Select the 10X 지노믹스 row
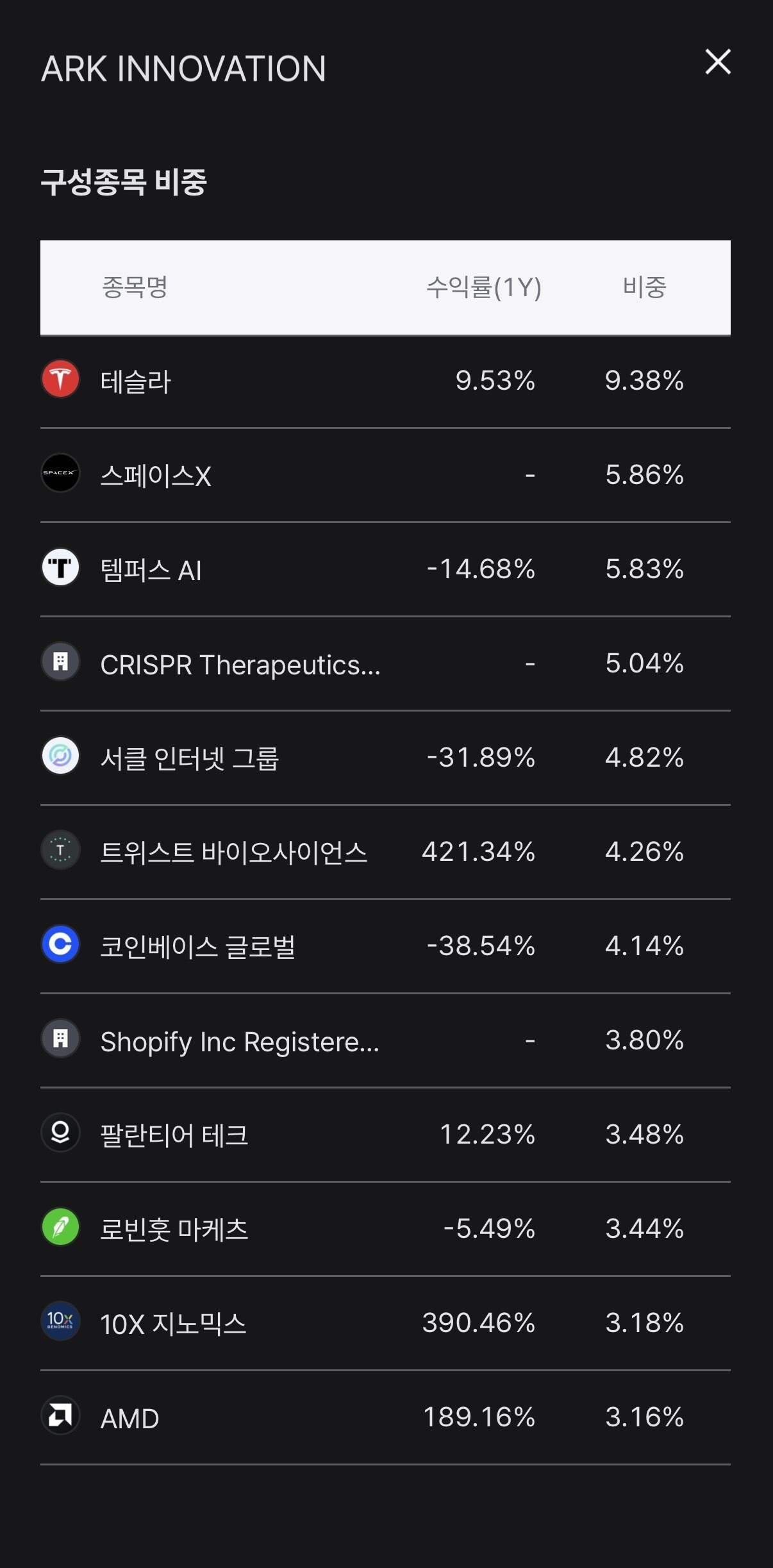Image resolution: width=773 pixels, height=1568 pixels. pyautogui.click(x=385, y=1323)
